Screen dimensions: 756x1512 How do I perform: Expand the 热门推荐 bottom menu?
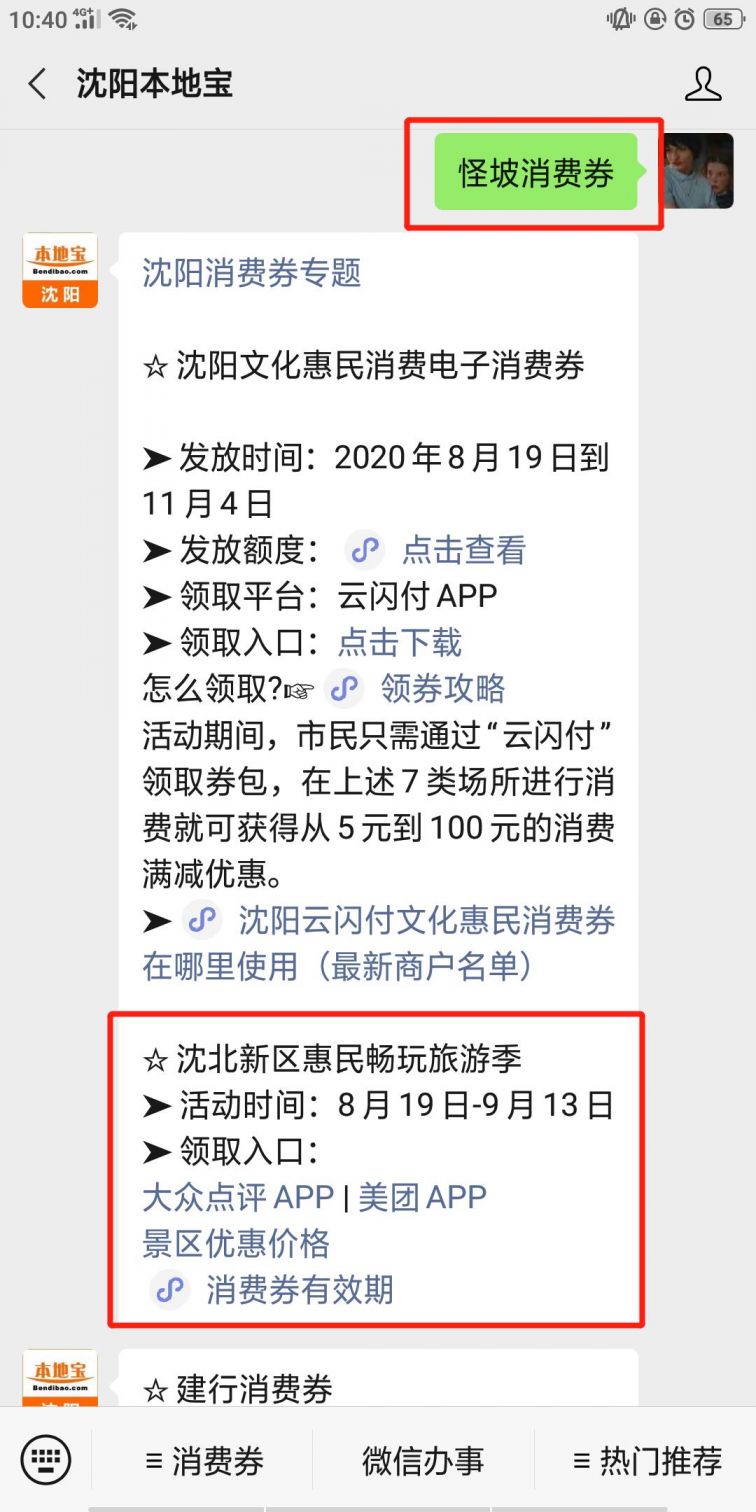click(646, 1461)
